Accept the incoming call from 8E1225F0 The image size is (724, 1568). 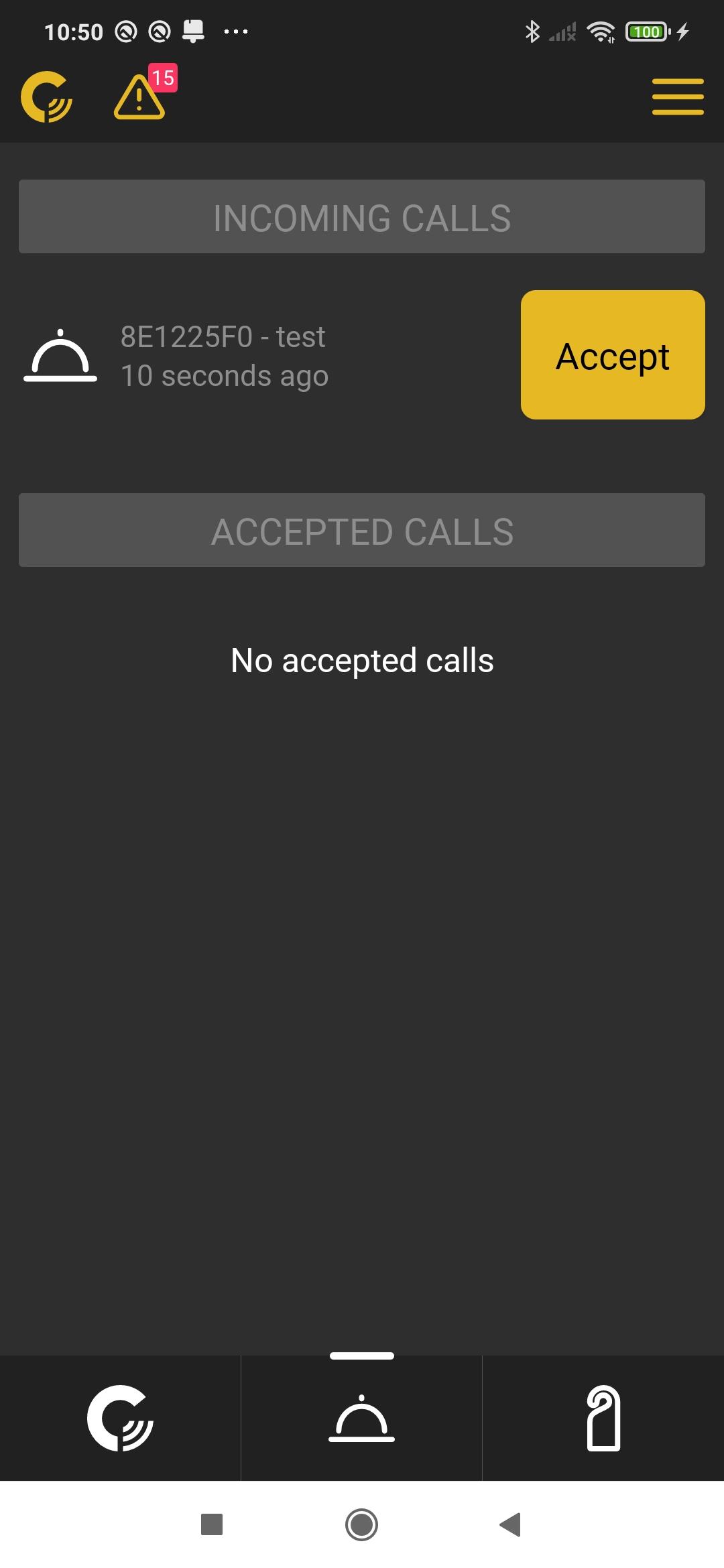pos(612,354)
